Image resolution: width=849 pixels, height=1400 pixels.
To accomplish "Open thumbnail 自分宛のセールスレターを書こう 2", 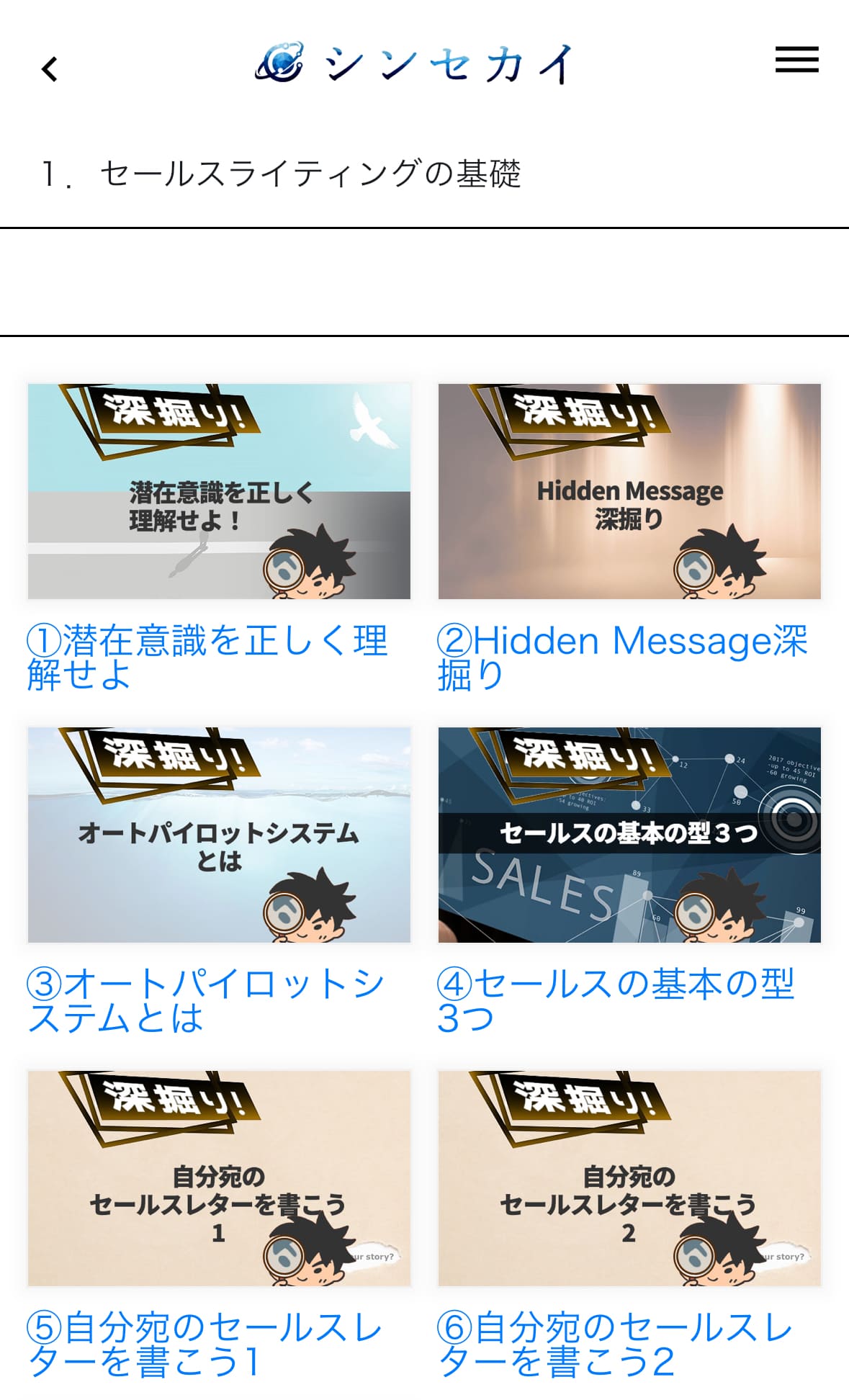I will coord(629,1178).
